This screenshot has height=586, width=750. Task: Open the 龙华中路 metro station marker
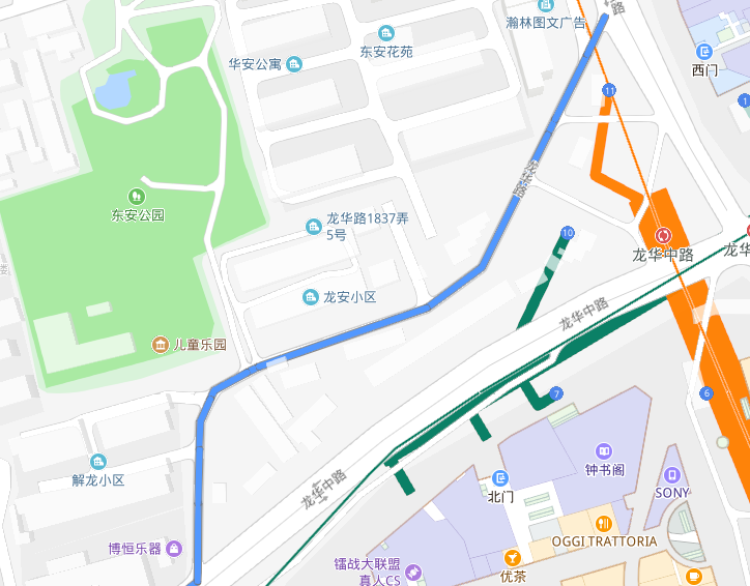pyautogui.click(x=662, y=235)
